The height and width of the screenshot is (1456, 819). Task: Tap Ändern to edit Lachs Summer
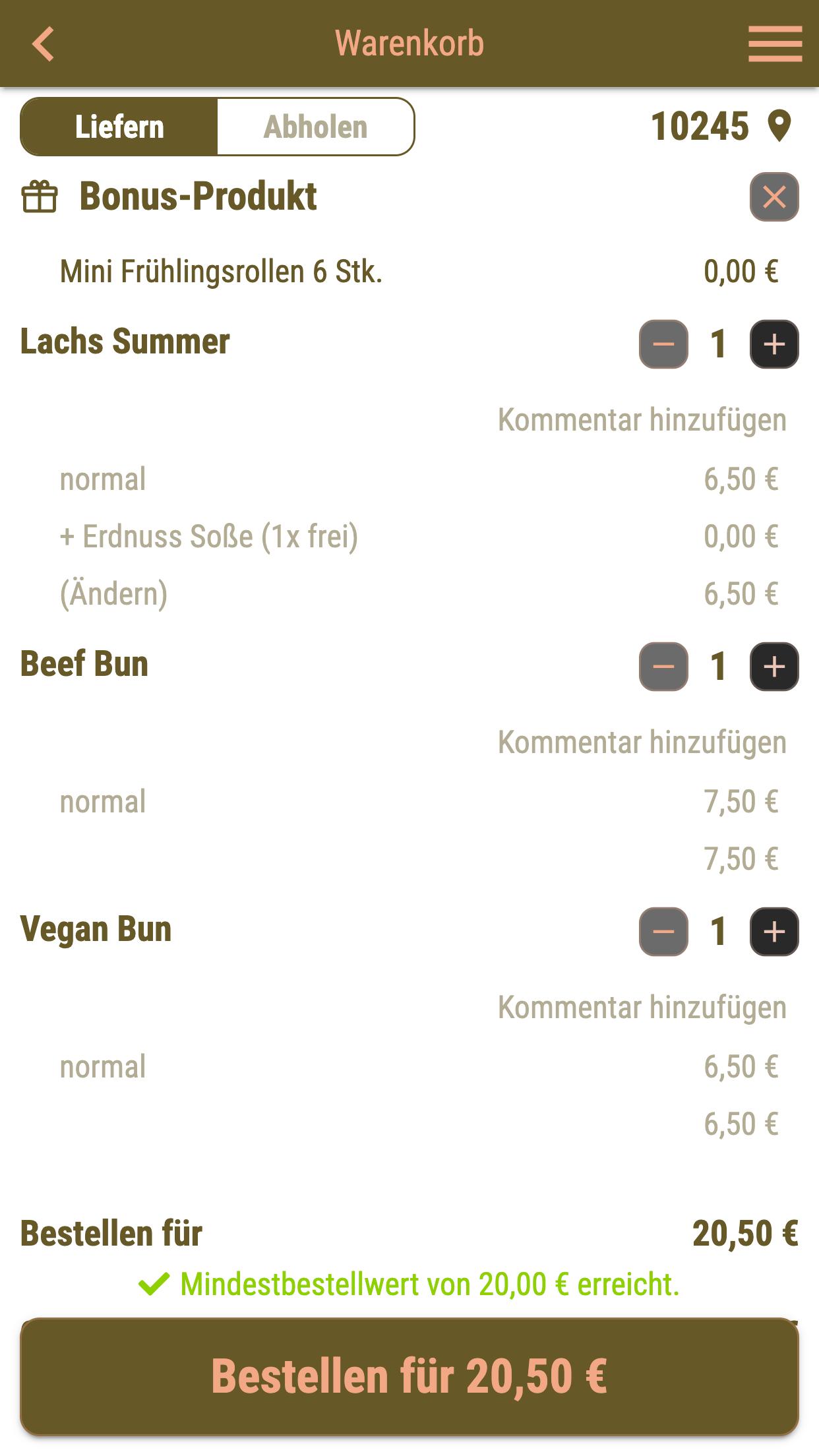pyautogui.click(x=113, y=593)
